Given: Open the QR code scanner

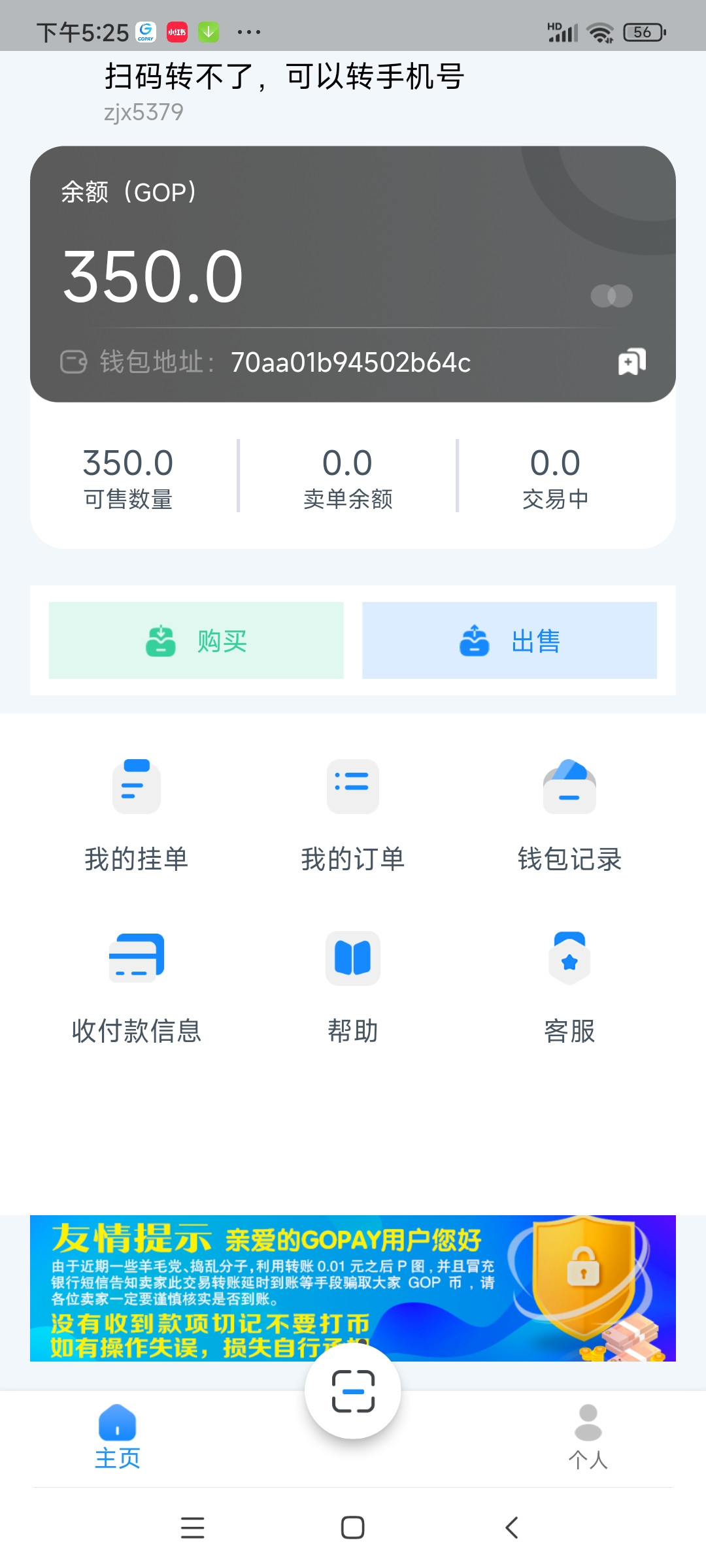Looking at the screenshot, I should [352, 1390].
